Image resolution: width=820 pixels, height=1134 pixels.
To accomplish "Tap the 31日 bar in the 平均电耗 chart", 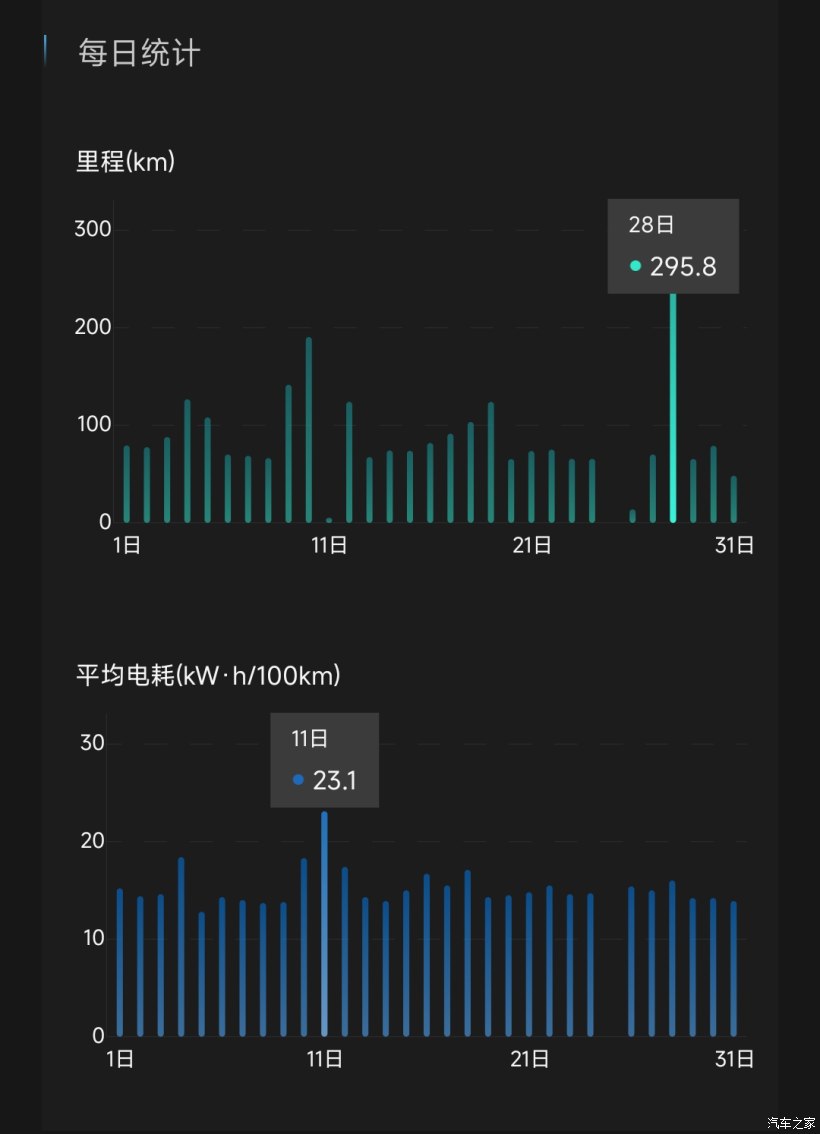I will pyautogui.click(x=733, y=970).
